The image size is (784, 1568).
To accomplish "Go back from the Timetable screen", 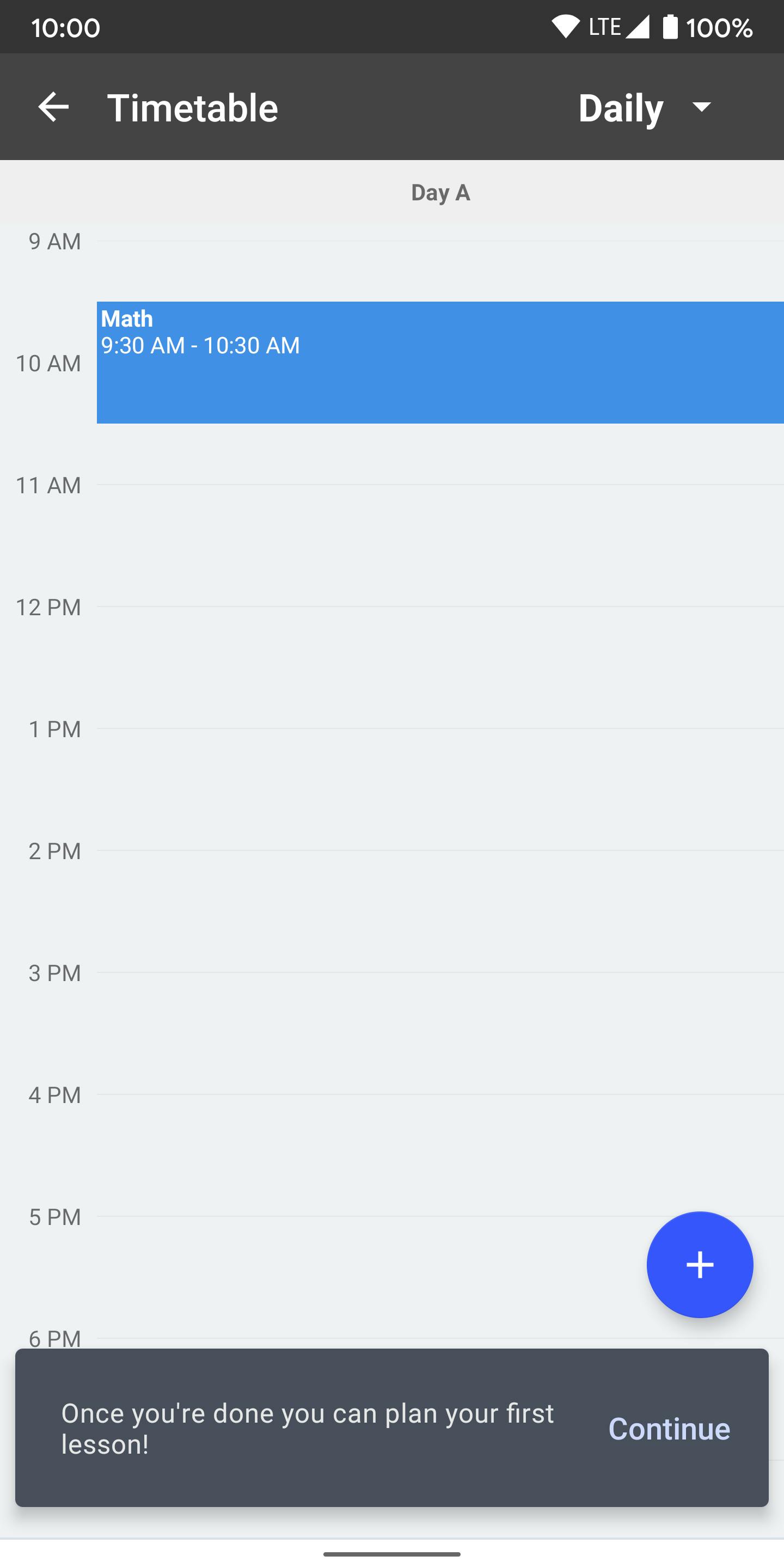I will click(x=53, y=107).
